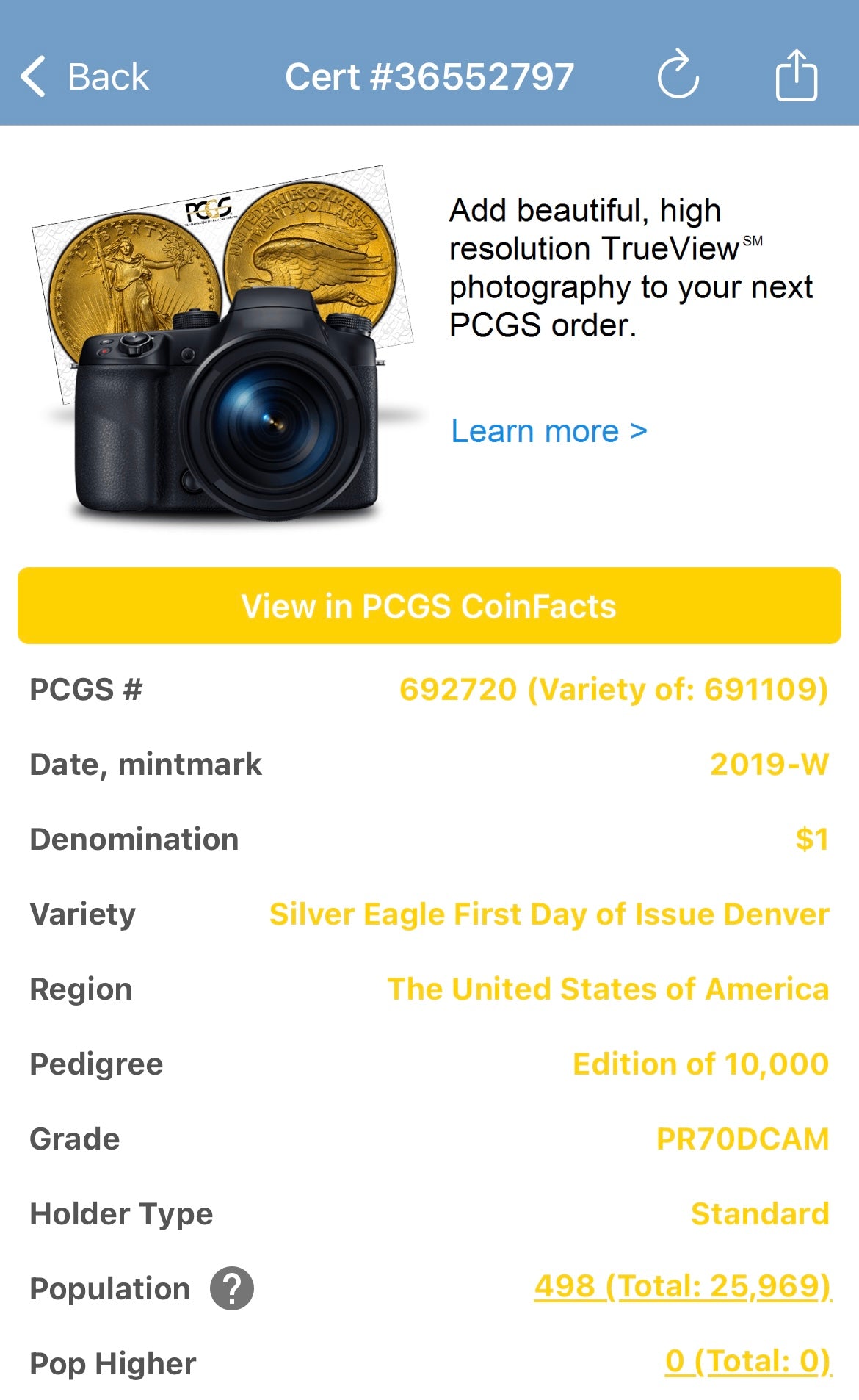
Task: Click the 2019-W date value
Action: (x=769, y=765)
